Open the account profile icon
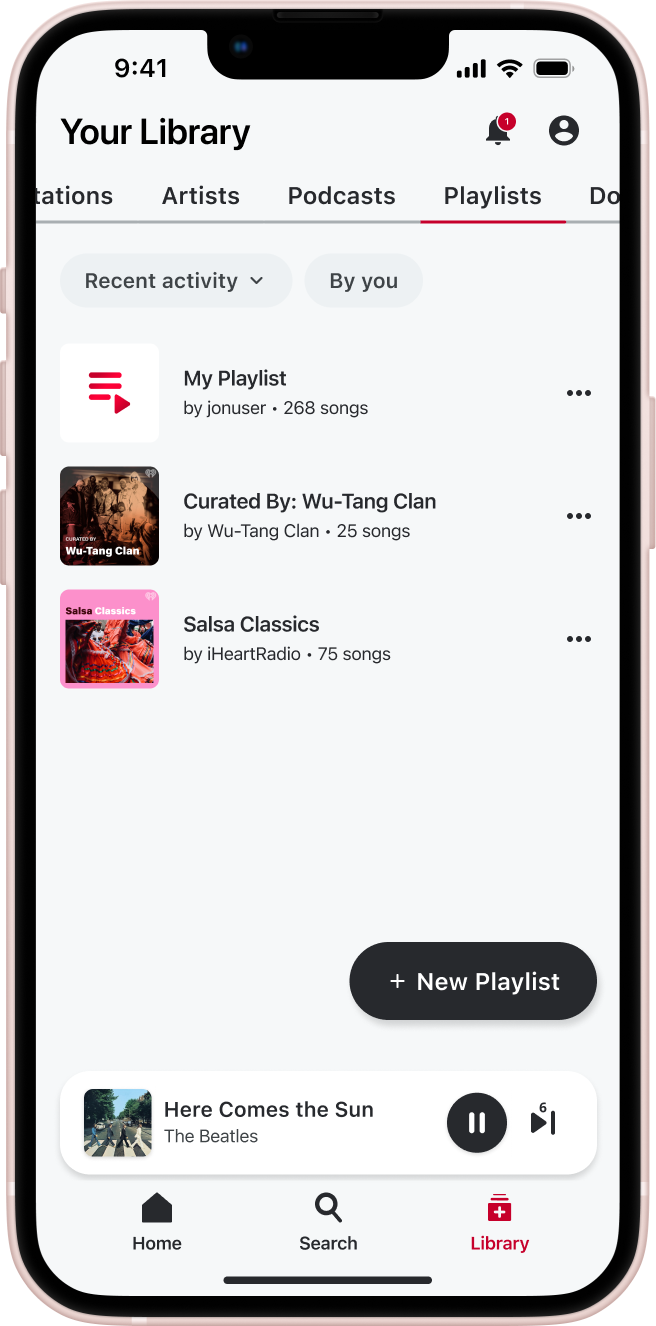Image resolution: width=656 pixels, height=1326 pixels. point(564,131)
